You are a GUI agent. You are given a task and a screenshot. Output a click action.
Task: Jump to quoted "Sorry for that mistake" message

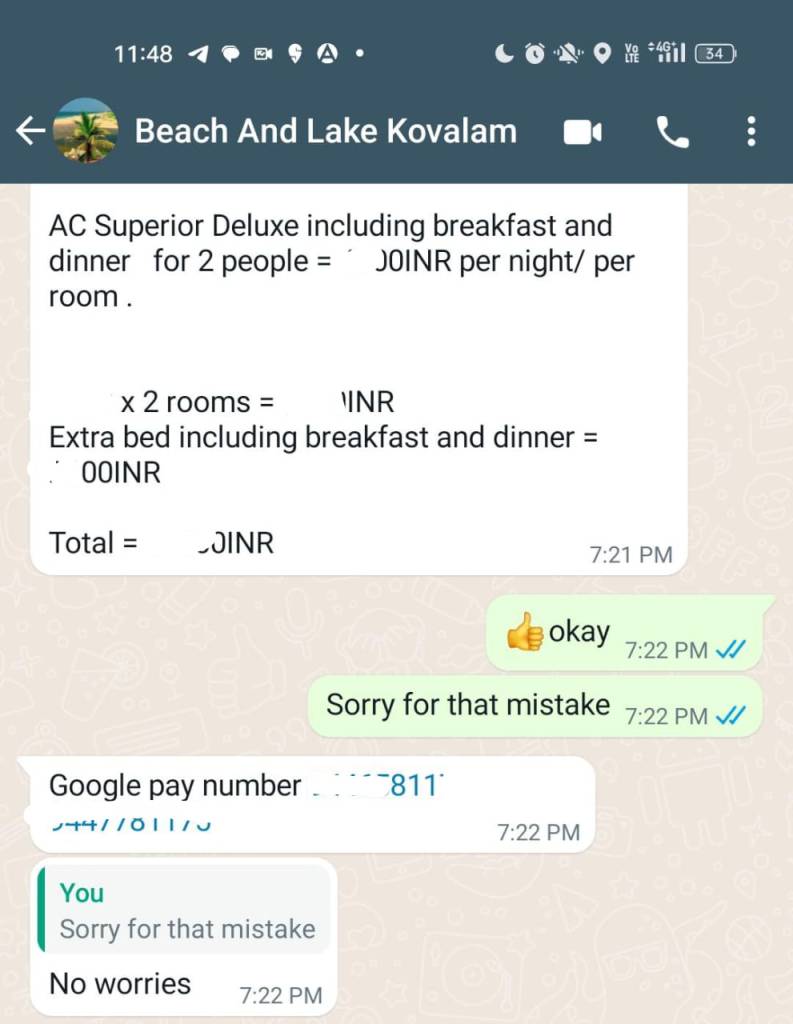tap(185, 910)
